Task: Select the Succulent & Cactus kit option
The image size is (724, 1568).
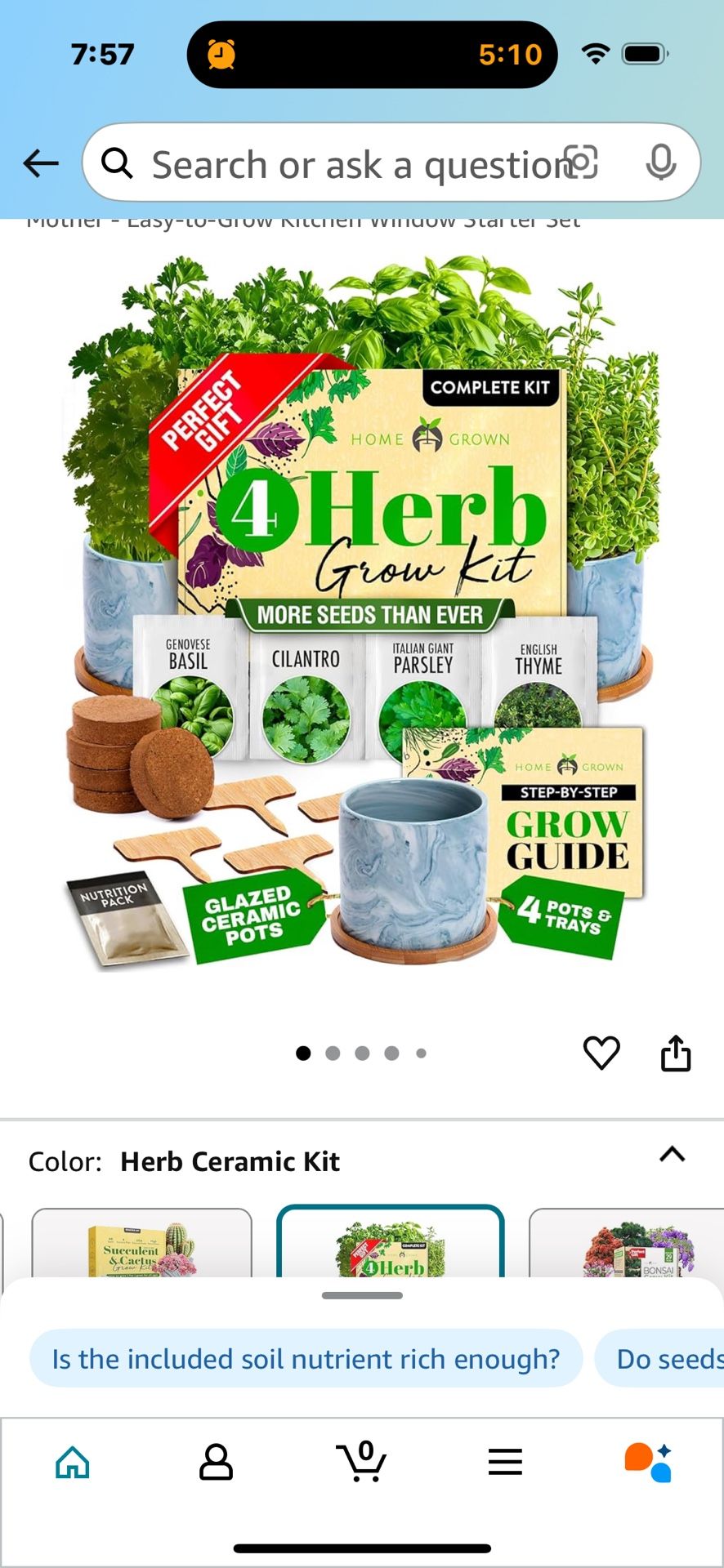Action: (141, 1244)
